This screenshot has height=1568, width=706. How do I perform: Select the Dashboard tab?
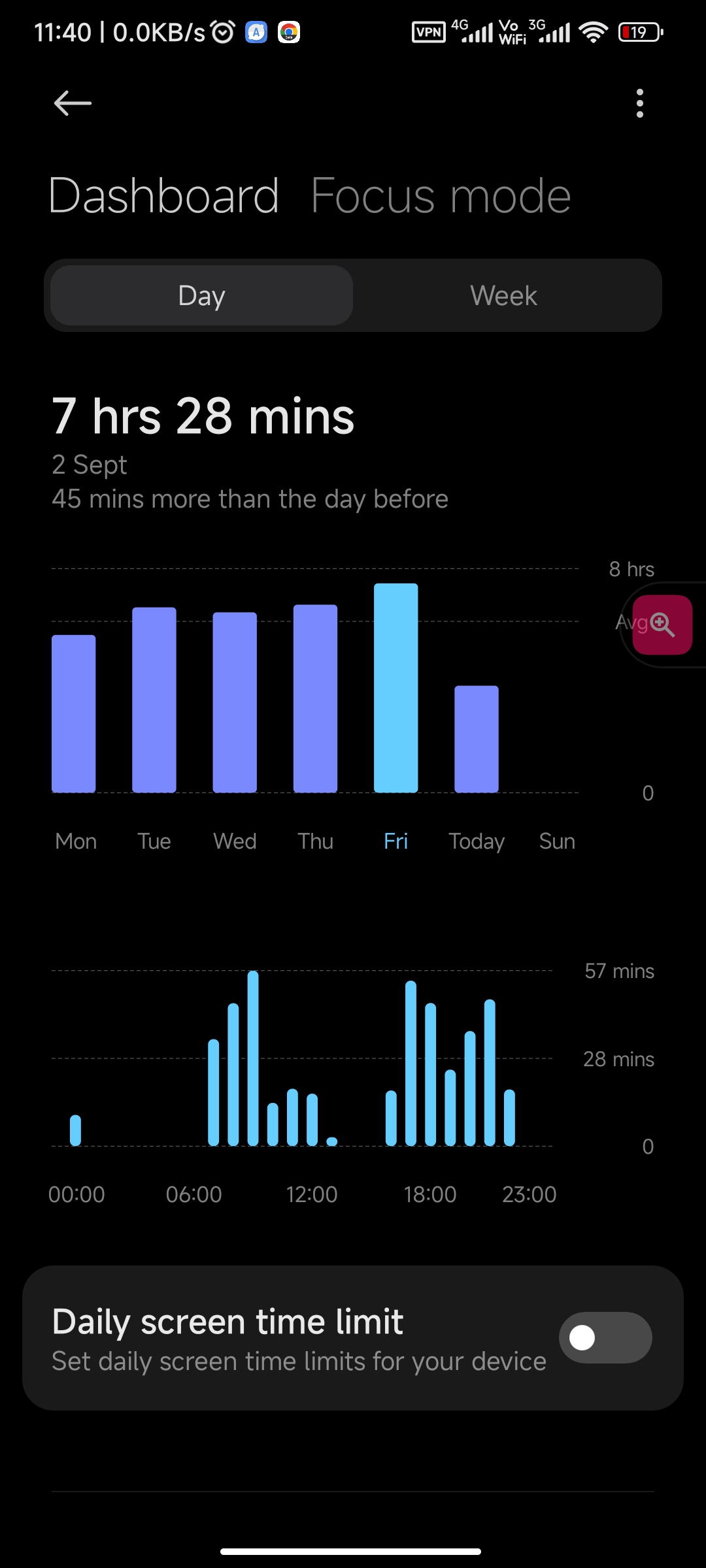click(x=164, y=195)
